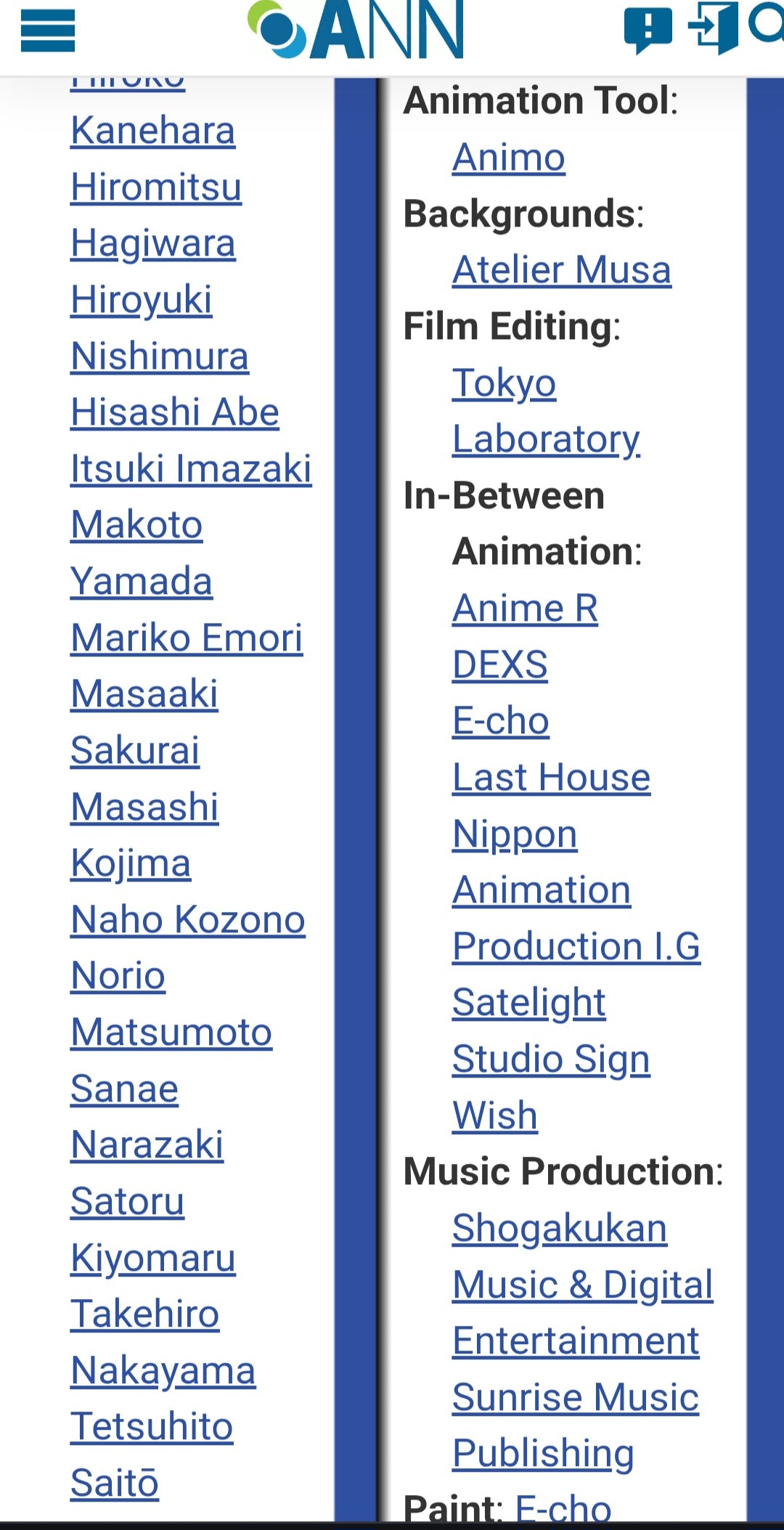784x1530 pixels.
Task: View Hisashi Abe's page
Action: coord(175,412)
